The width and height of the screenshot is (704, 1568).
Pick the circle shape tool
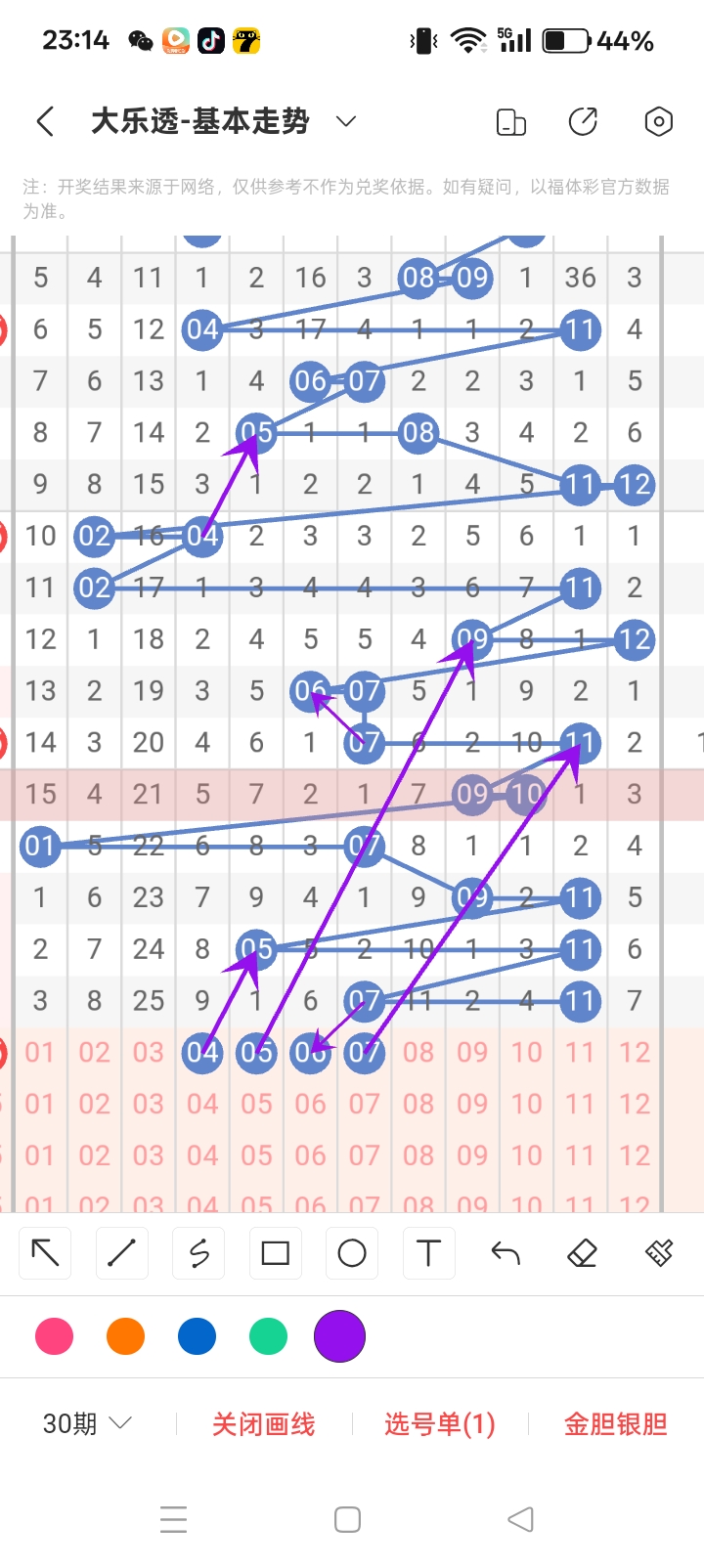[352, 1253]
